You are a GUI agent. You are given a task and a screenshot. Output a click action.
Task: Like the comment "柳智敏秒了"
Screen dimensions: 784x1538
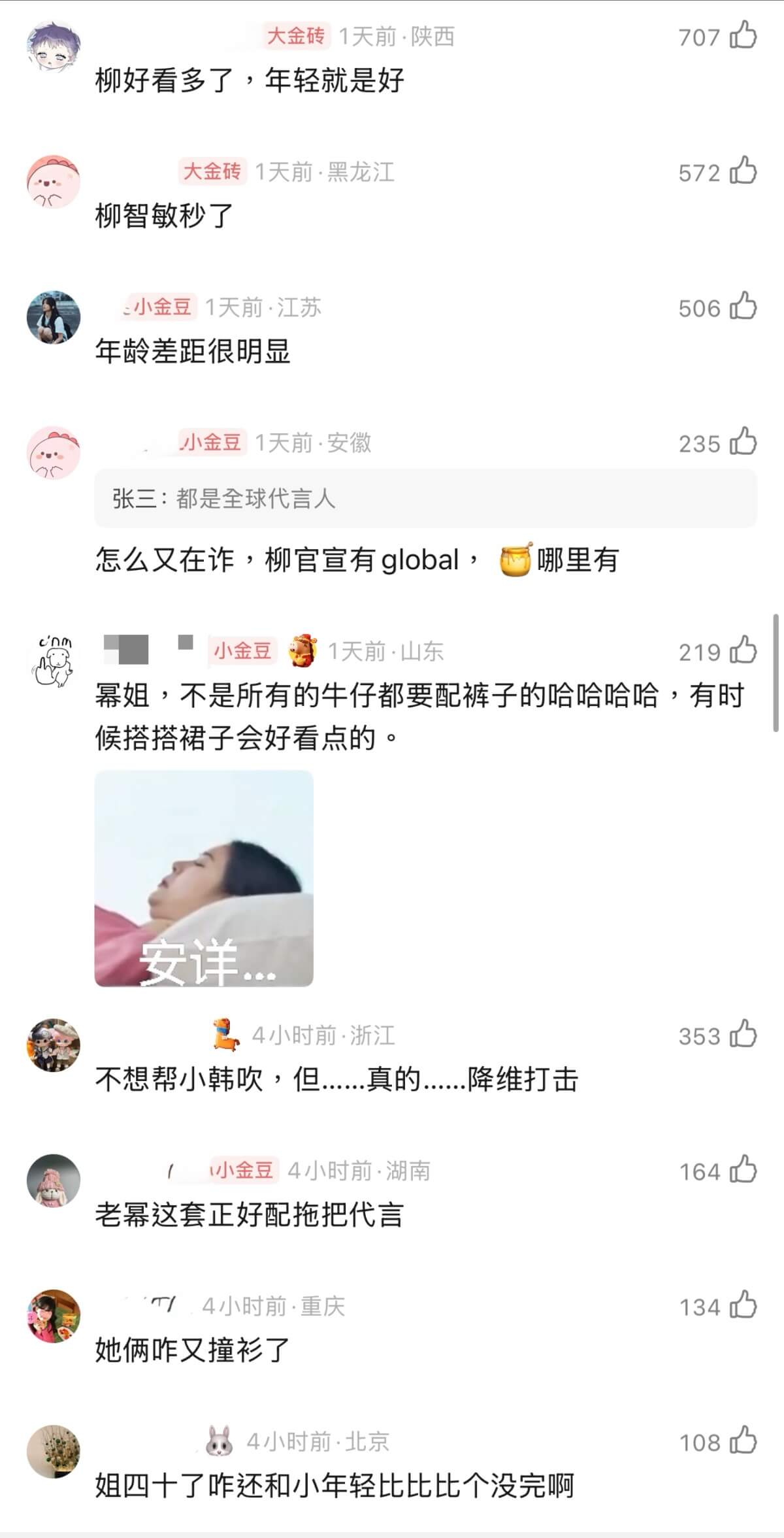[743, 171]
